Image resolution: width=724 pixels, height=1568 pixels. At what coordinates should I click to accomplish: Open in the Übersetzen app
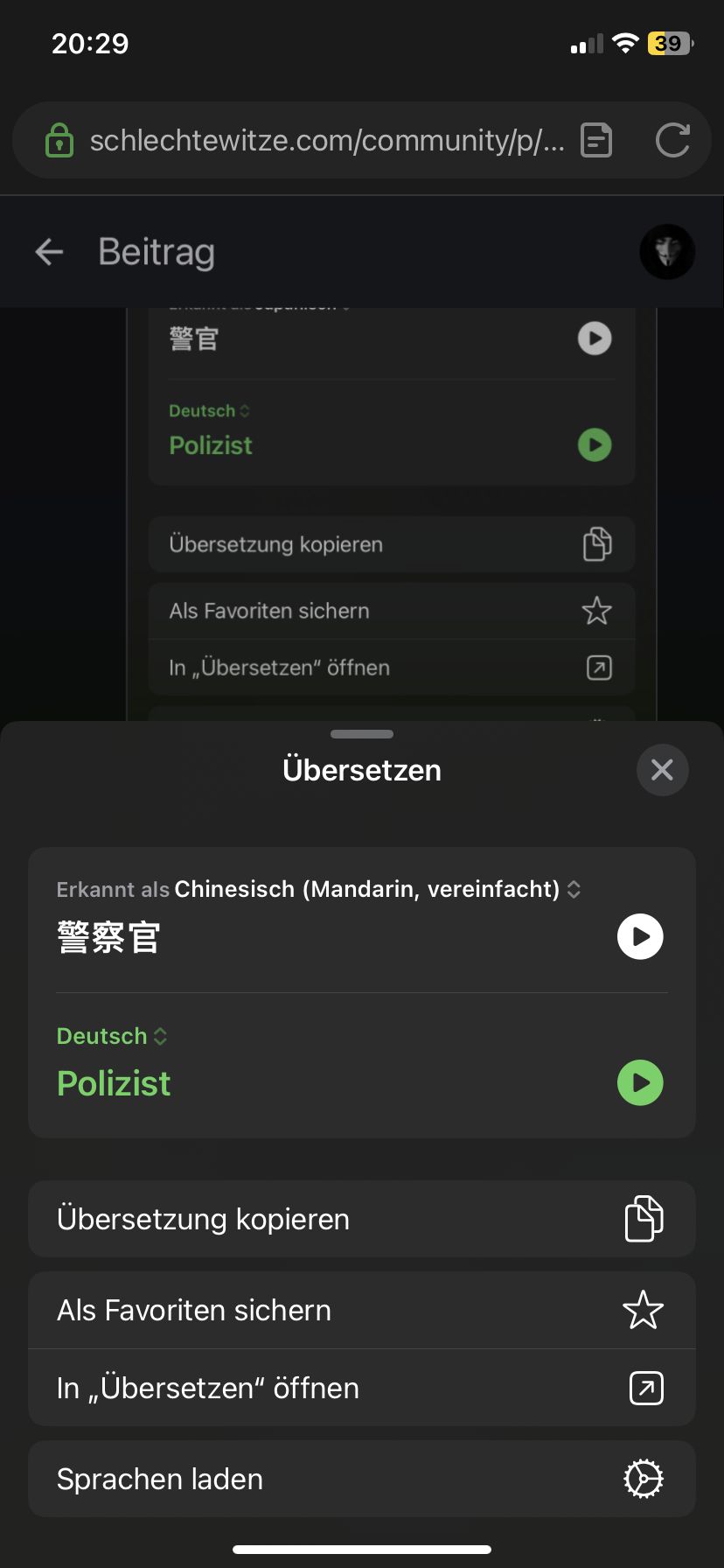pos(362,1388)
